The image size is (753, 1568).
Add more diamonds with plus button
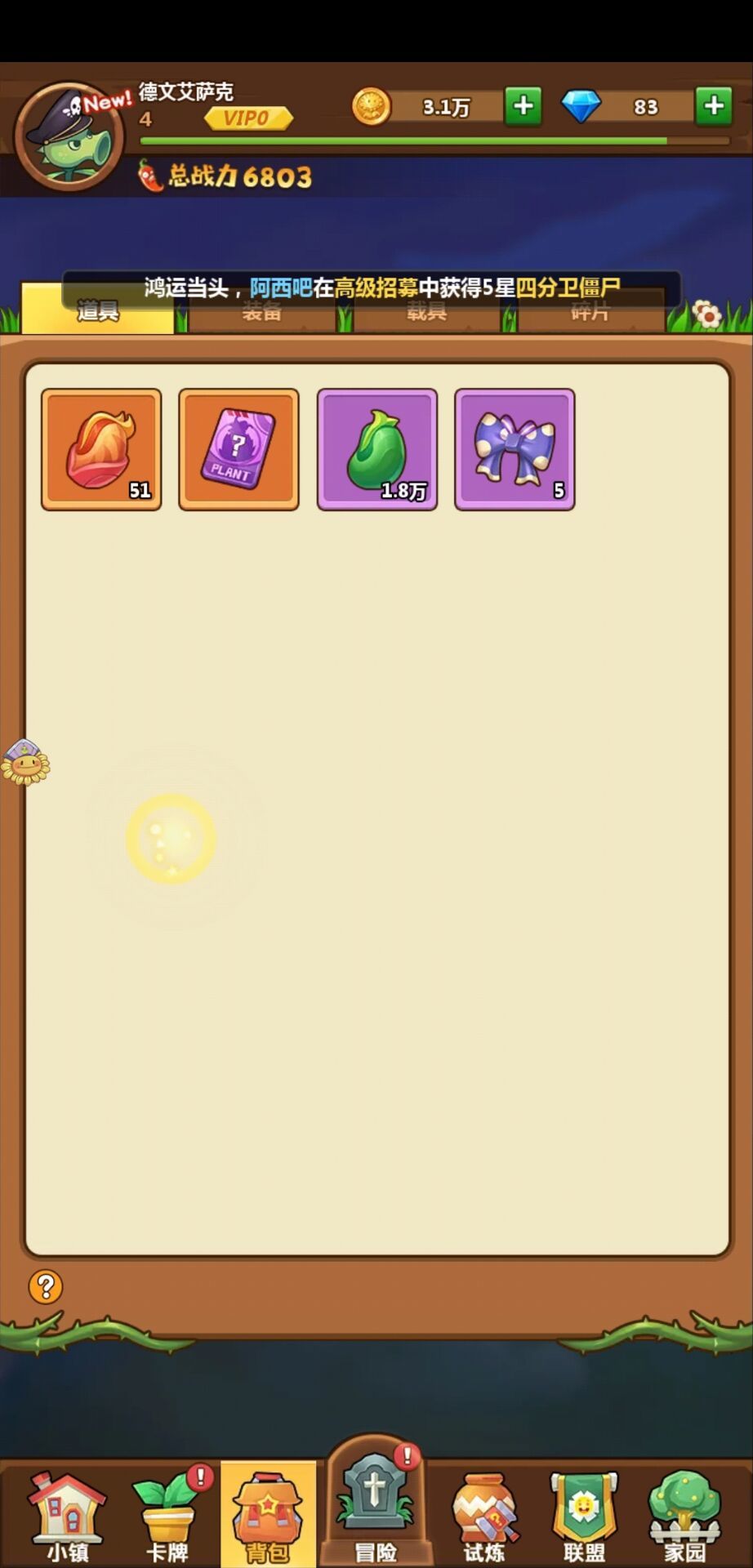coord(713,106)
